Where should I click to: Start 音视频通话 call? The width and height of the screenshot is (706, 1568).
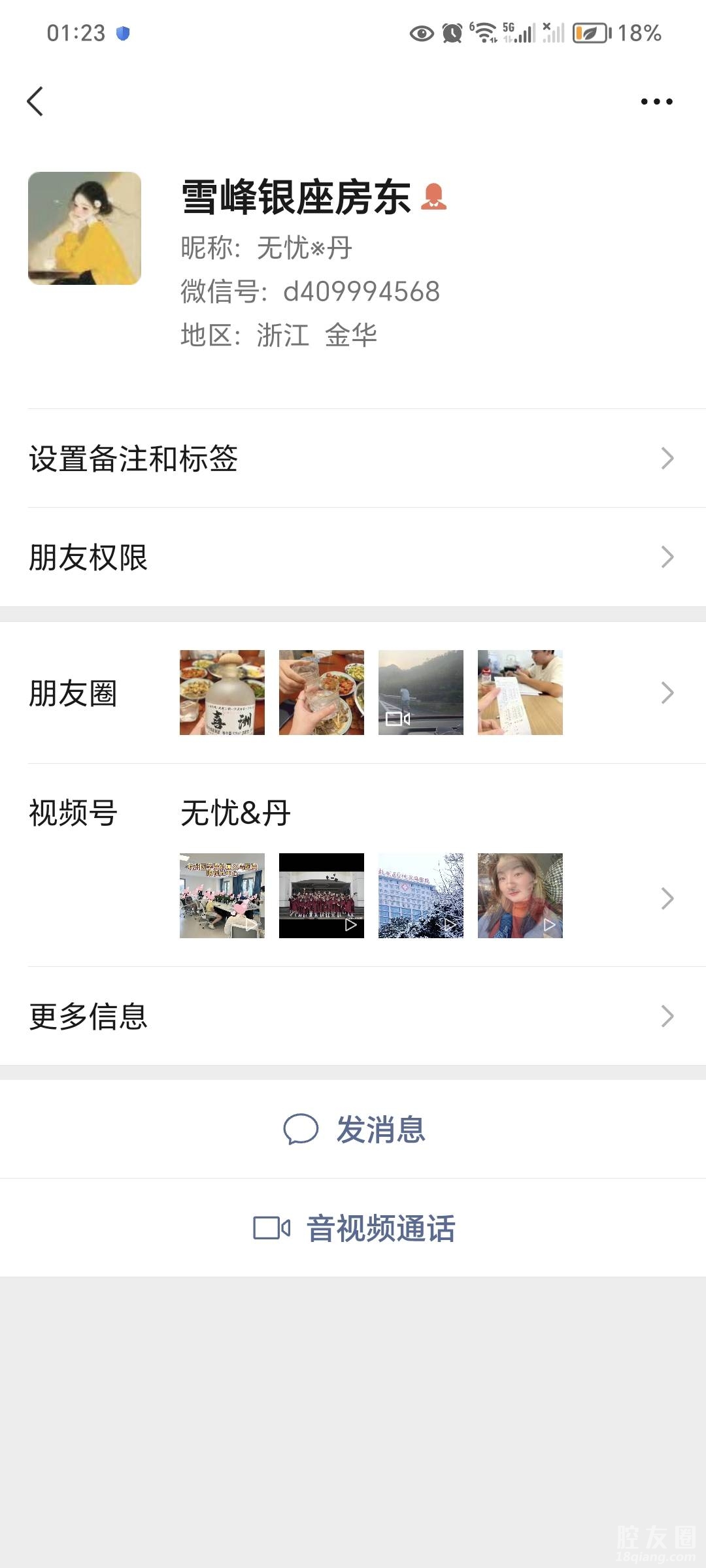[353, 1228]
